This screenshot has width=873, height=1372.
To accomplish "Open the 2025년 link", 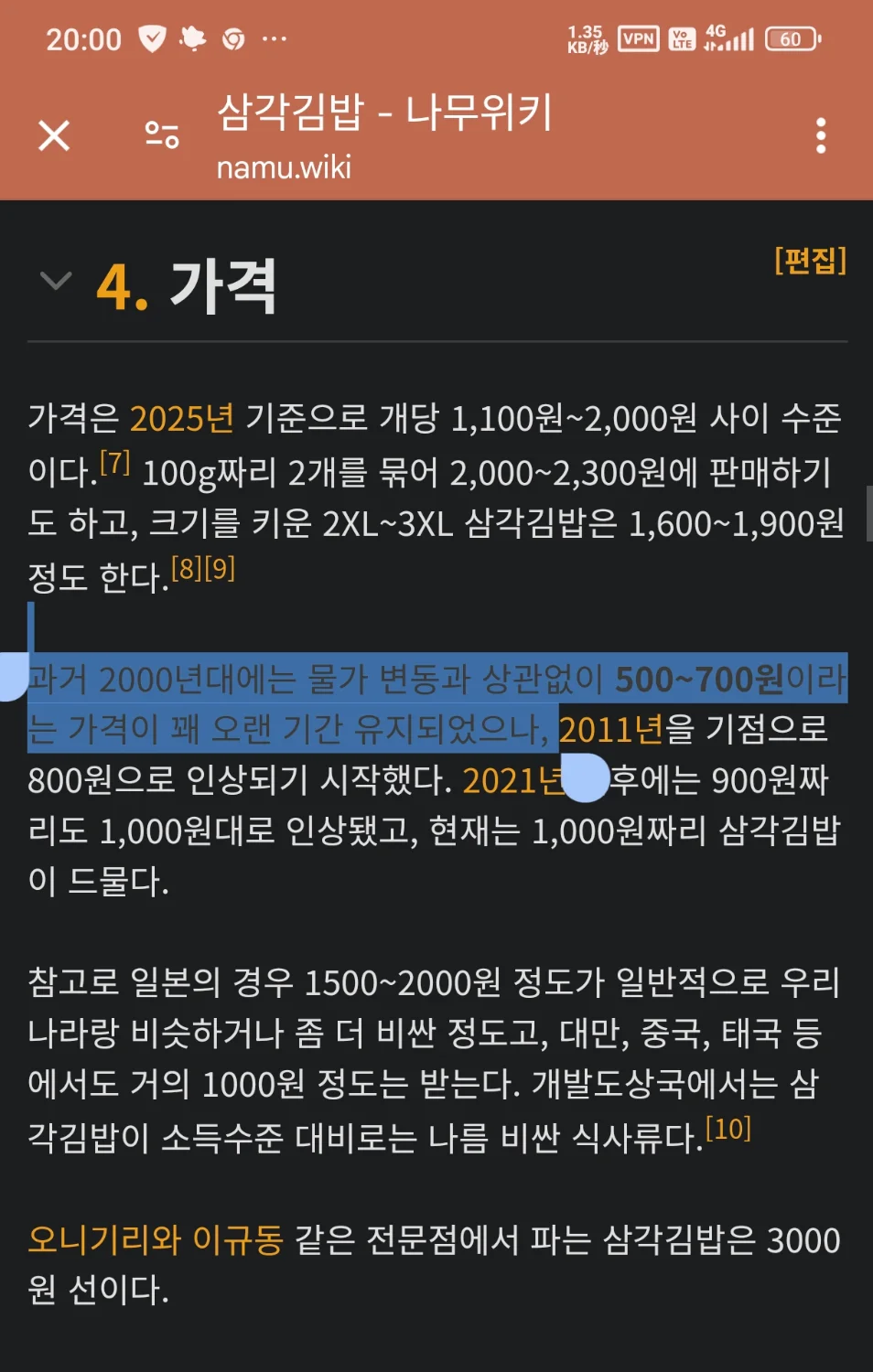I will (182, 419).
